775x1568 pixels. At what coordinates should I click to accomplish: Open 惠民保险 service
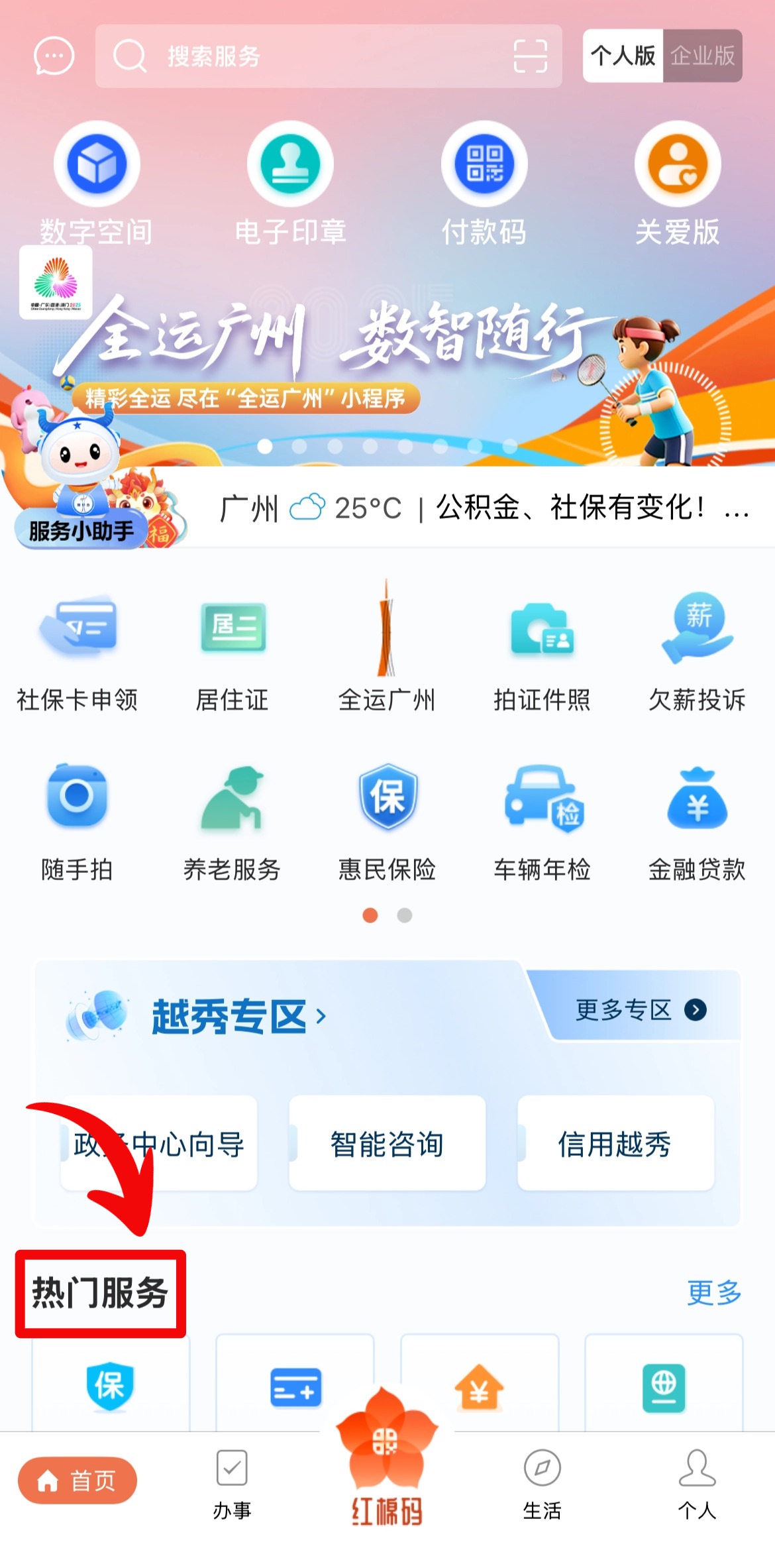pos(387,822)
